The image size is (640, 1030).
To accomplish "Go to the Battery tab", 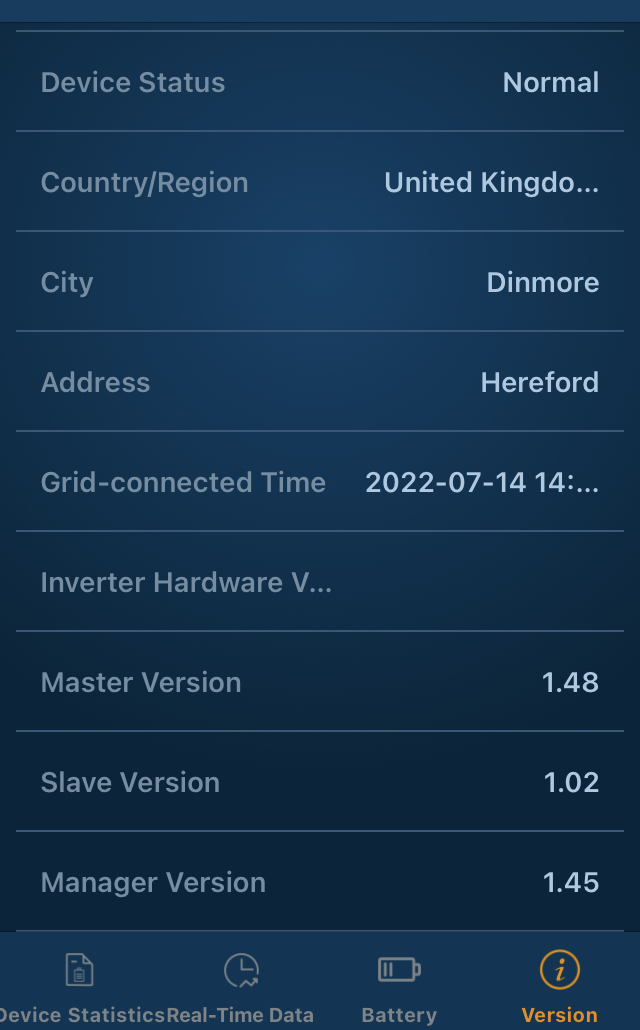I will pyautogui.click(x=399, y=984).
